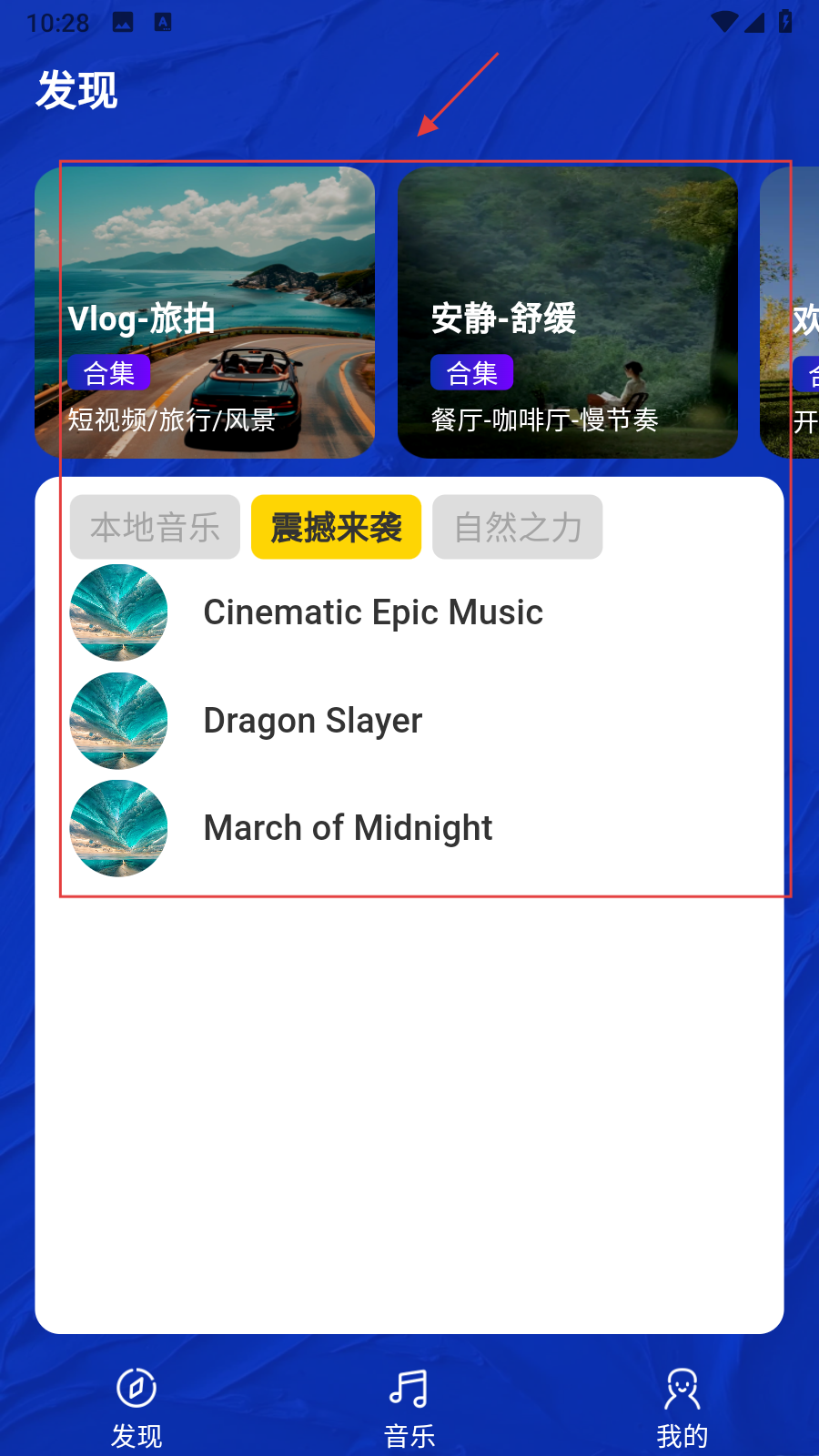
Task: Go to the 发现 bottom tab
Action: (x=136, y=1407)
